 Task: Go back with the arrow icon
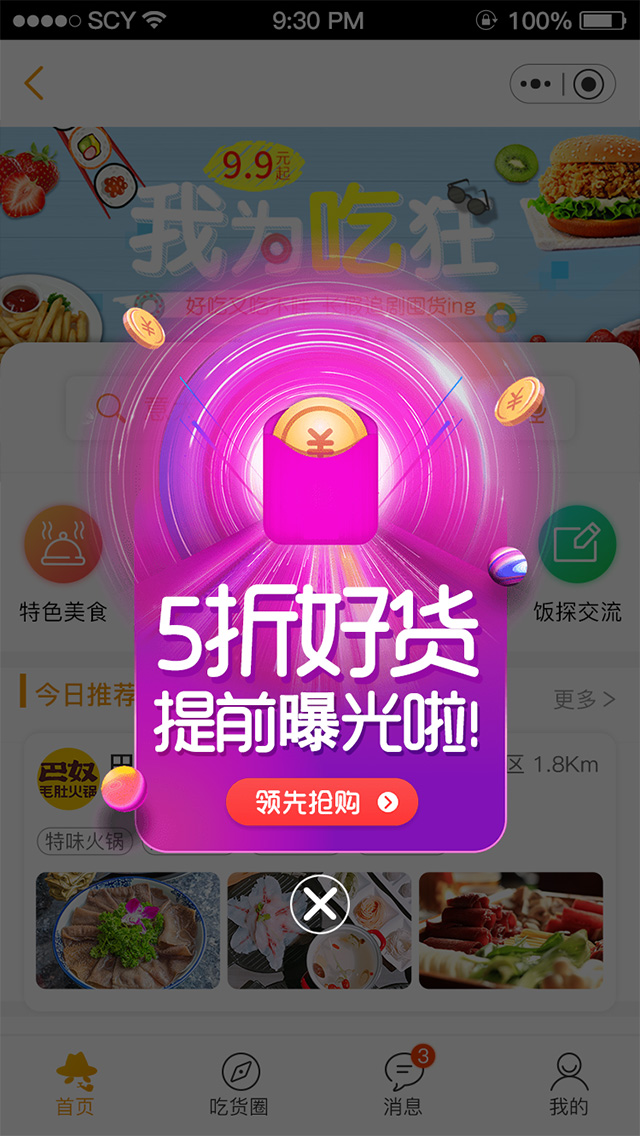click(x=35, y=83)
